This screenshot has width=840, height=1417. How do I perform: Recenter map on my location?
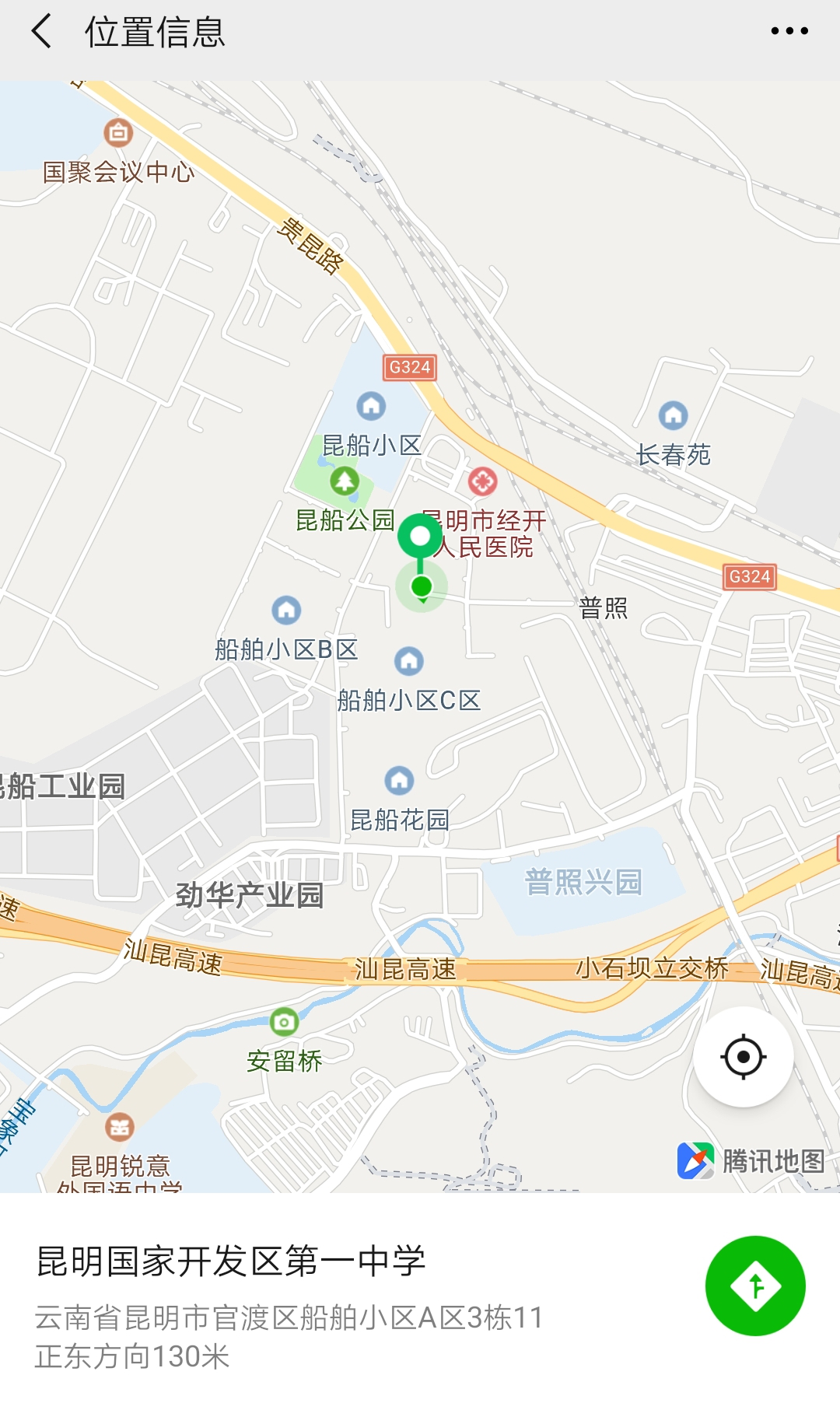pos(743,1056)
